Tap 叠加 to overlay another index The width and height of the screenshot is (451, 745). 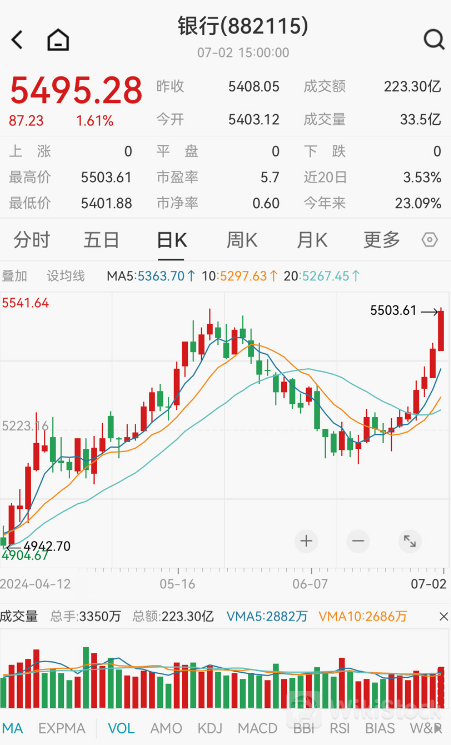tap(15, 276)
